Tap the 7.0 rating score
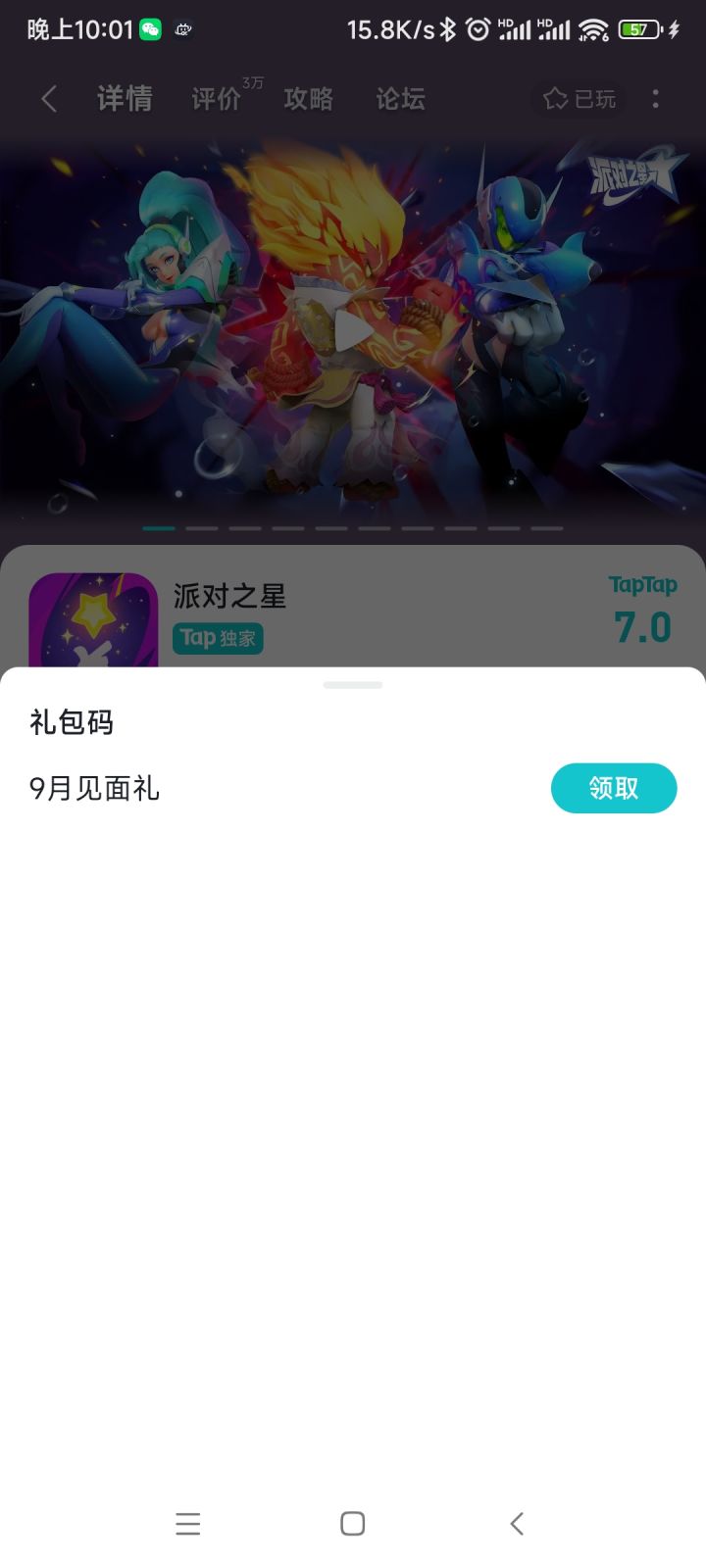 click(x=642, y=627)
